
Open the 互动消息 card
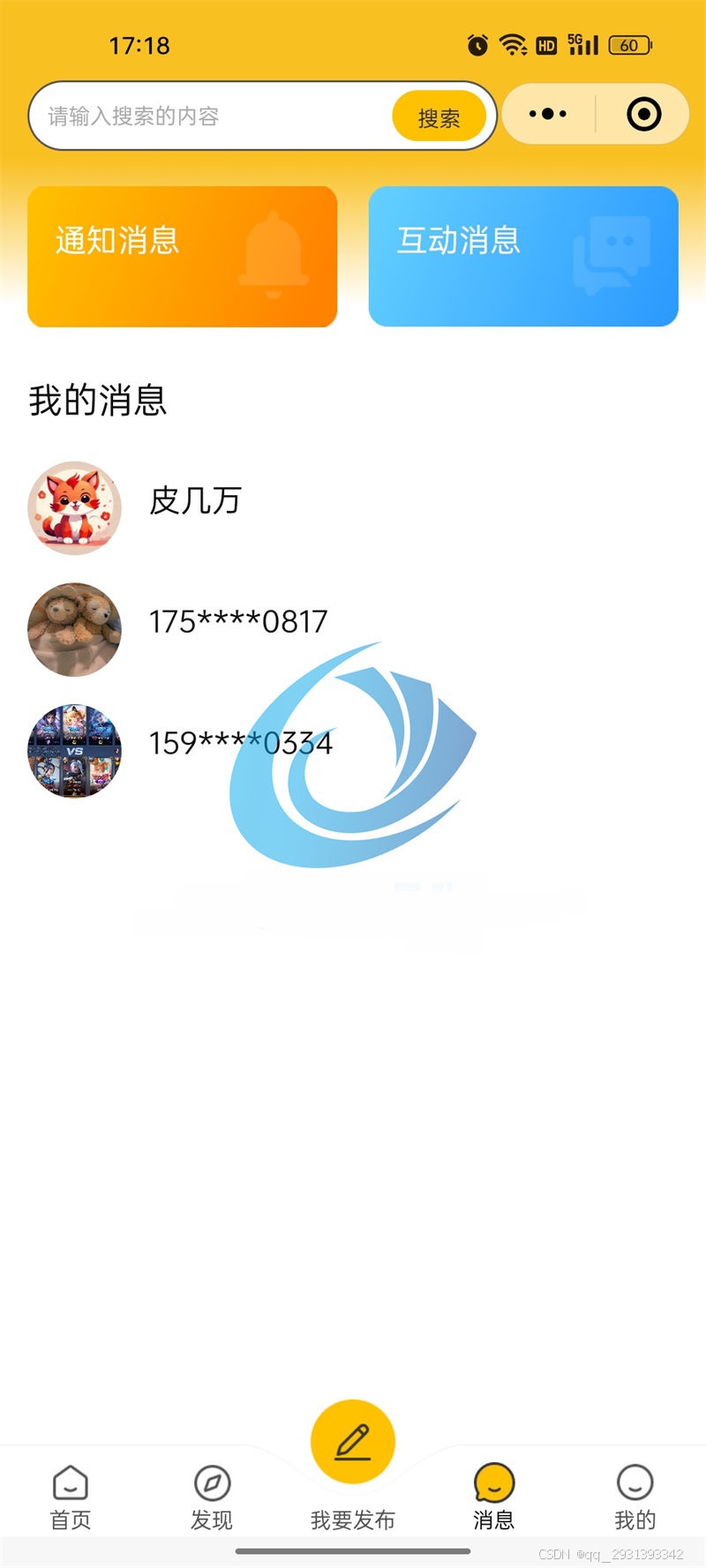[523, 256]
